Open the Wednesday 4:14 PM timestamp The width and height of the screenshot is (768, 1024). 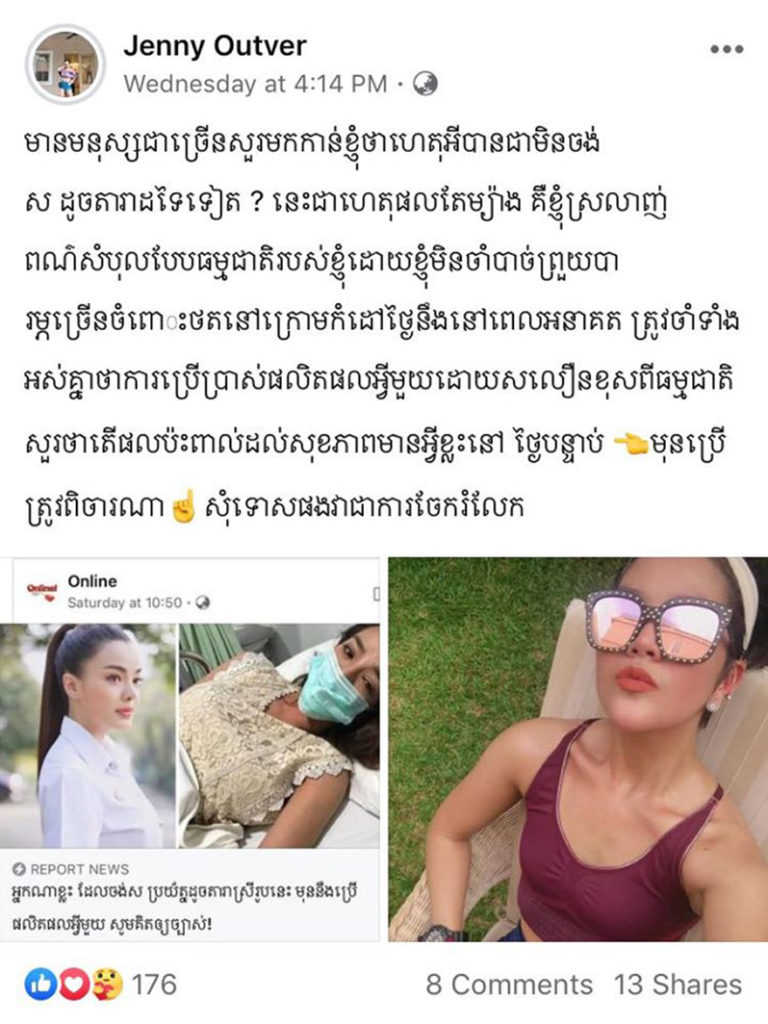(255, 84)
